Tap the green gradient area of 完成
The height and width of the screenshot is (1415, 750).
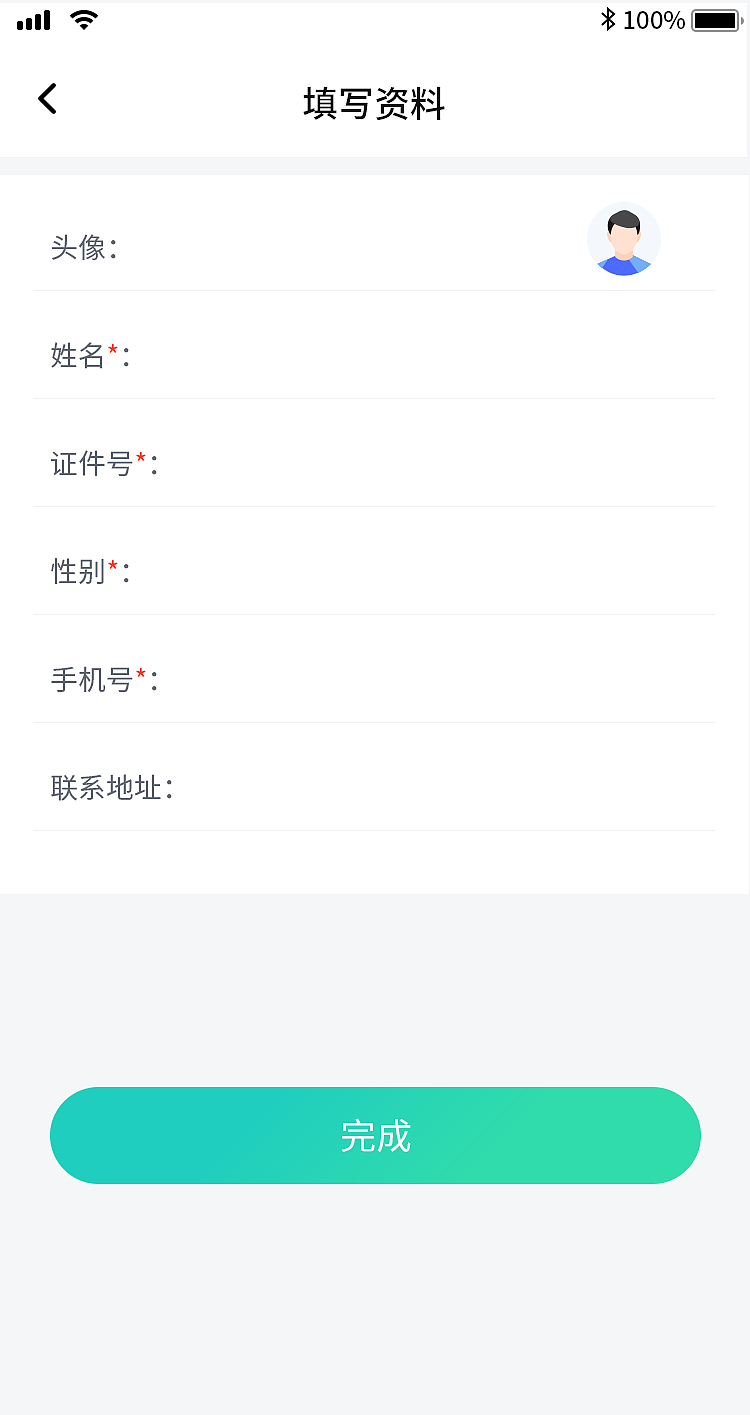click(x=375, y=1135)
